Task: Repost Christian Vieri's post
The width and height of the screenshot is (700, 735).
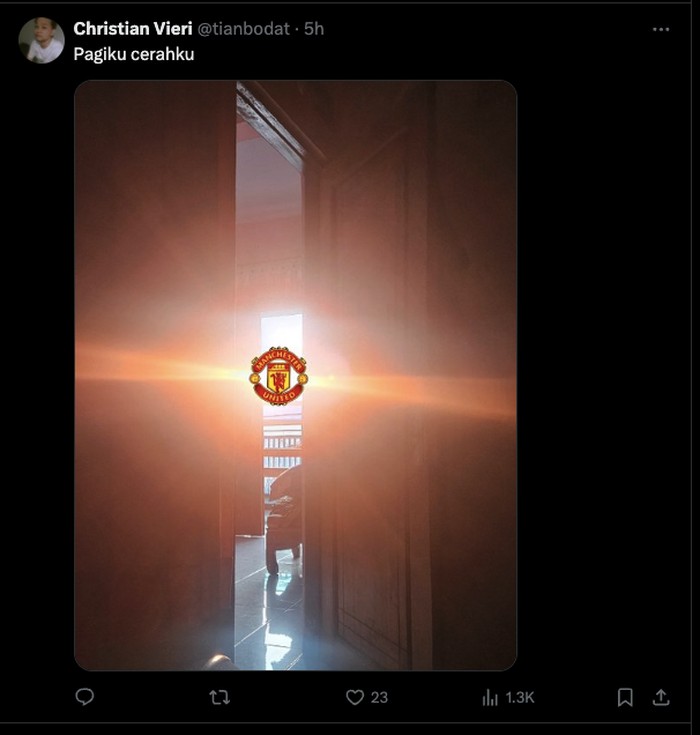Action: pyautogui.click(x=219, y=697)
